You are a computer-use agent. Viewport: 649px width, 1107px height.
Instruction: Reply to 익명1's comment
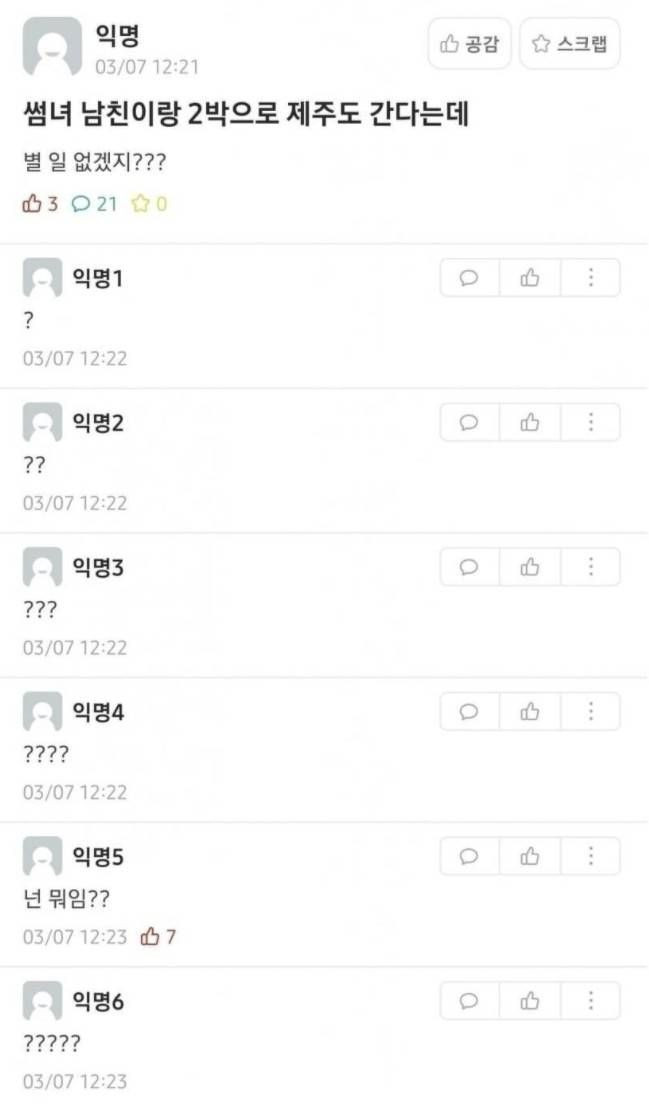469,279
